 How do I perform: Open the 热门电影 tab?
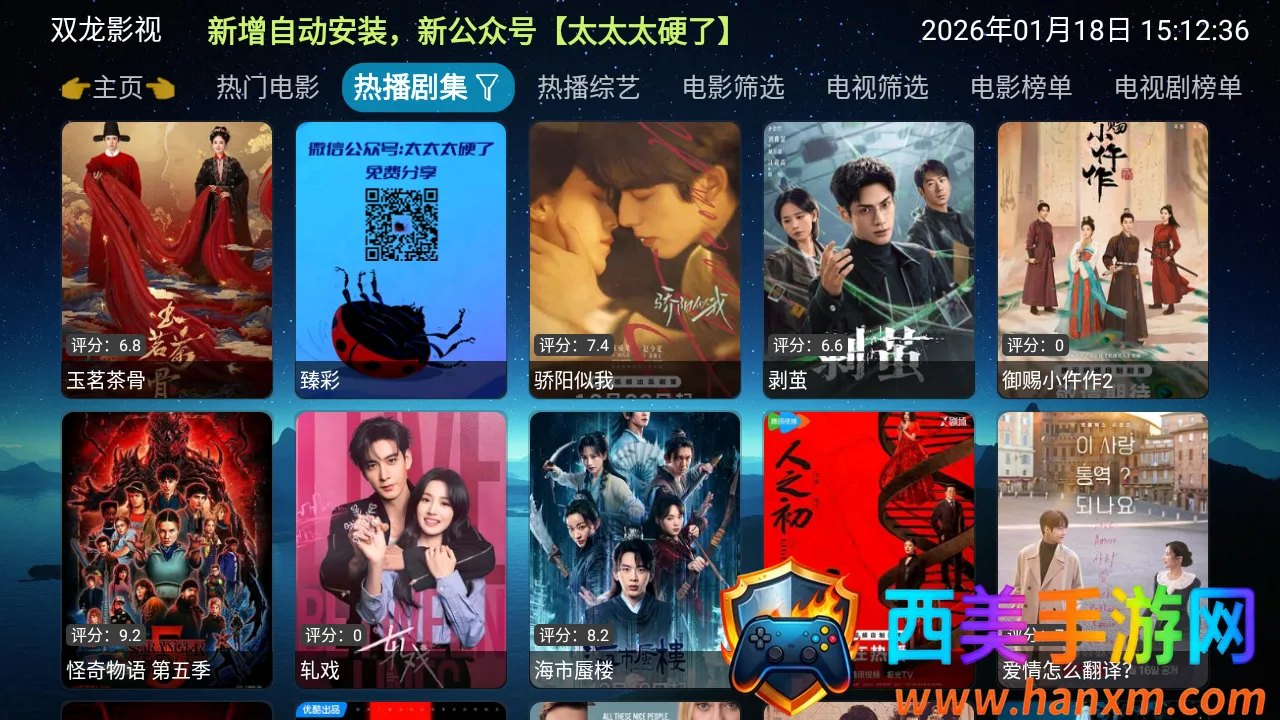click(268, 88)
